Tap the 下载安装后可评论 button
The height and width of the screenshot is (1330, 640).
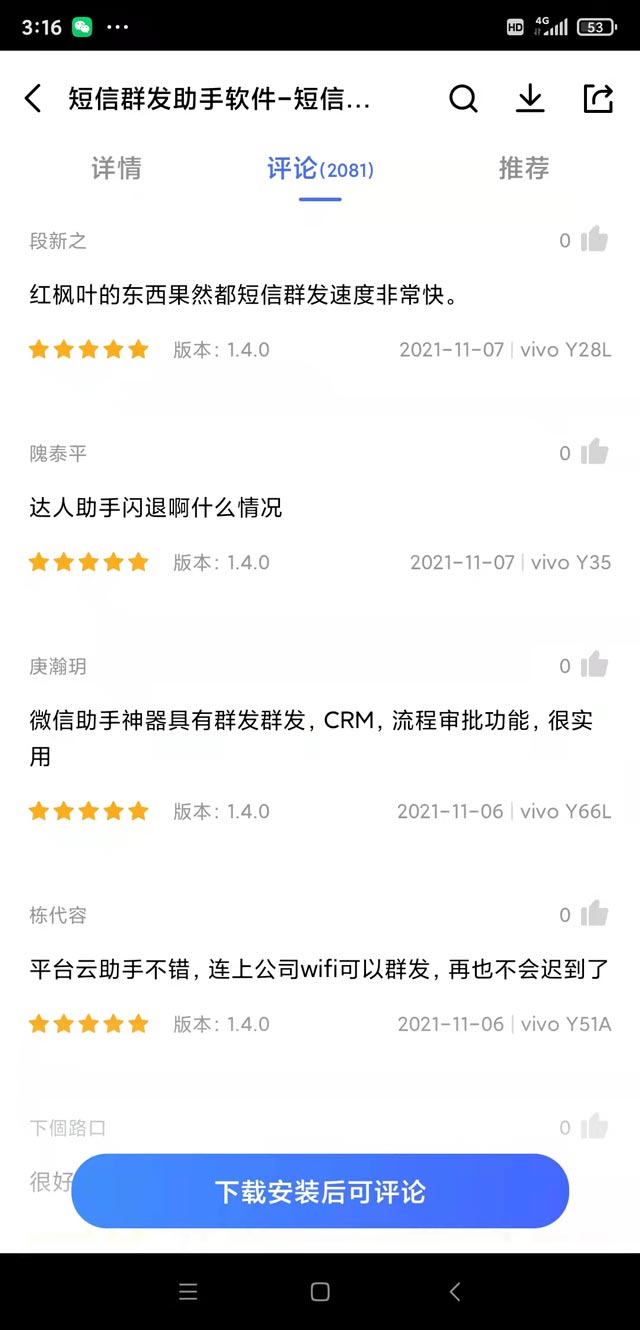320,1191
